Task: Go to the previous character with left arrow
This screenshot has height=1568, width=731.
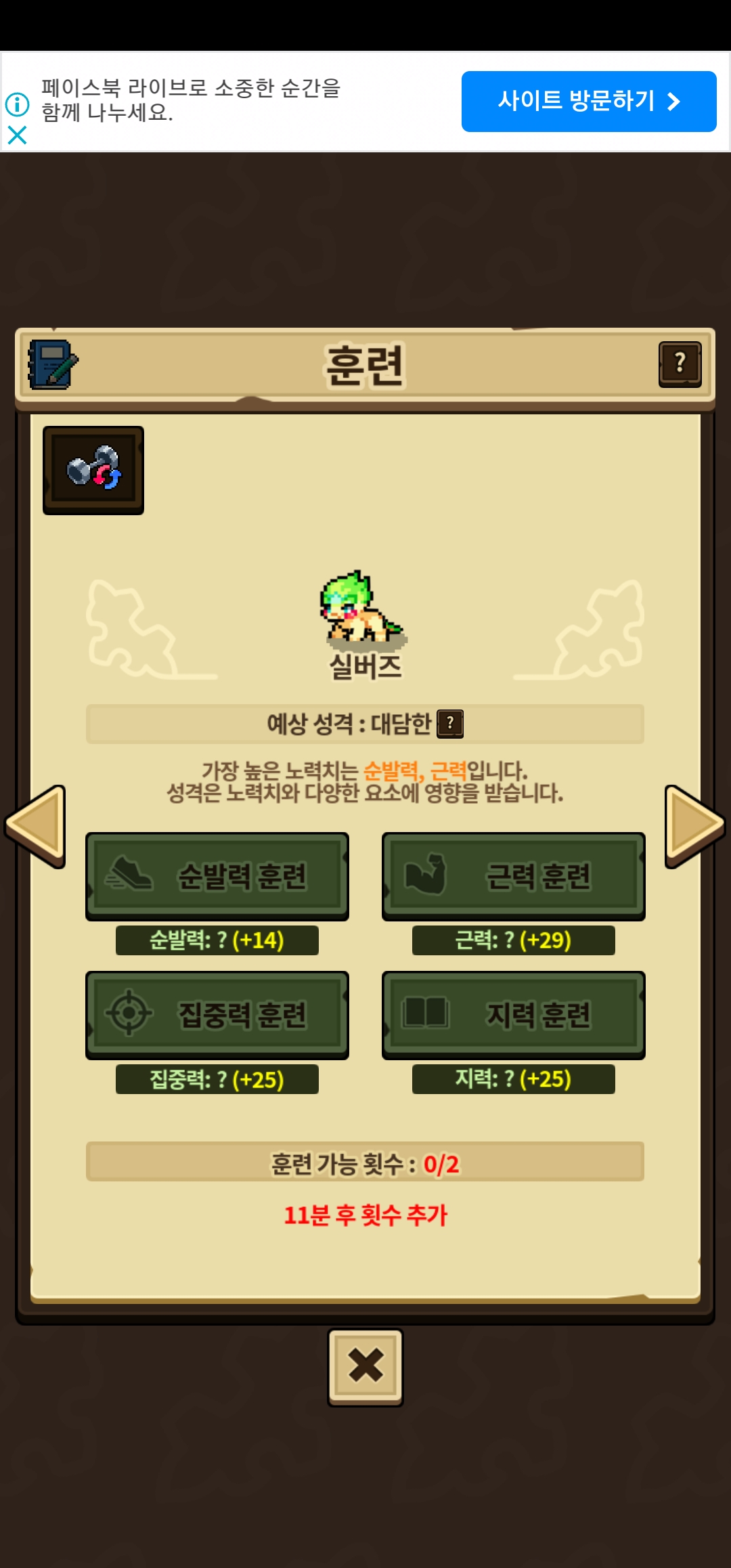Action: pyautogui.click(x=37, y=826)
